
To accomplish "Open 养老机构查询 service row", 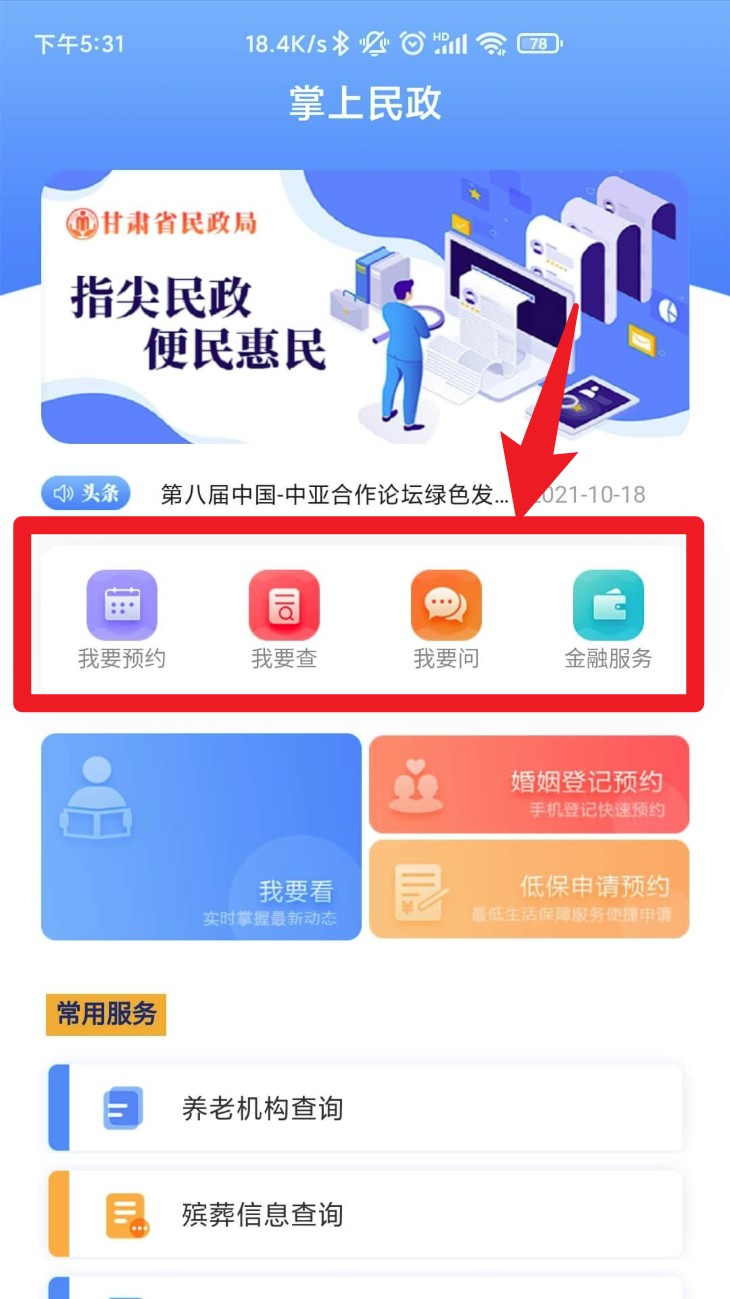I will pos(365,1108).
